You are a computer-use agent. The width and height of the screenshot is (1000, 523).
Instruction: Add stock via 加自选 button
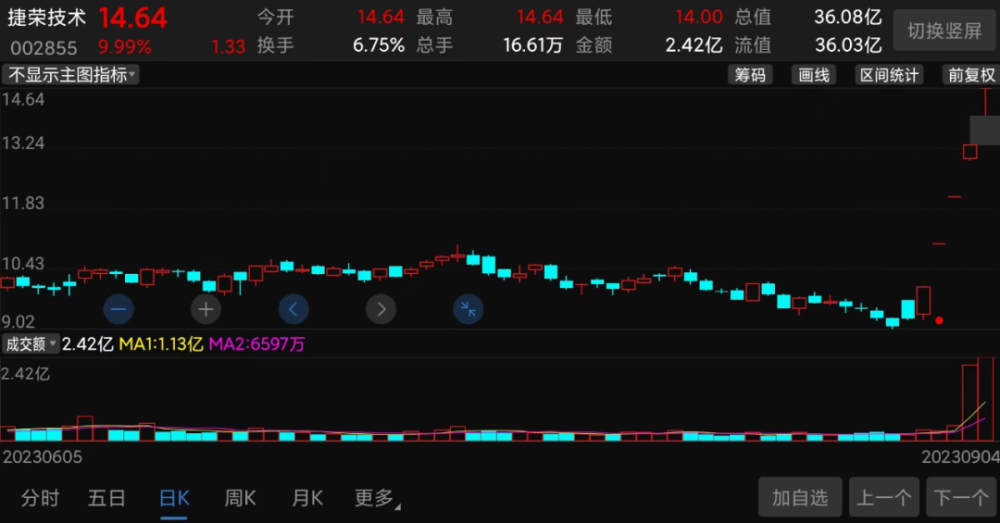[x=800, y=497]
